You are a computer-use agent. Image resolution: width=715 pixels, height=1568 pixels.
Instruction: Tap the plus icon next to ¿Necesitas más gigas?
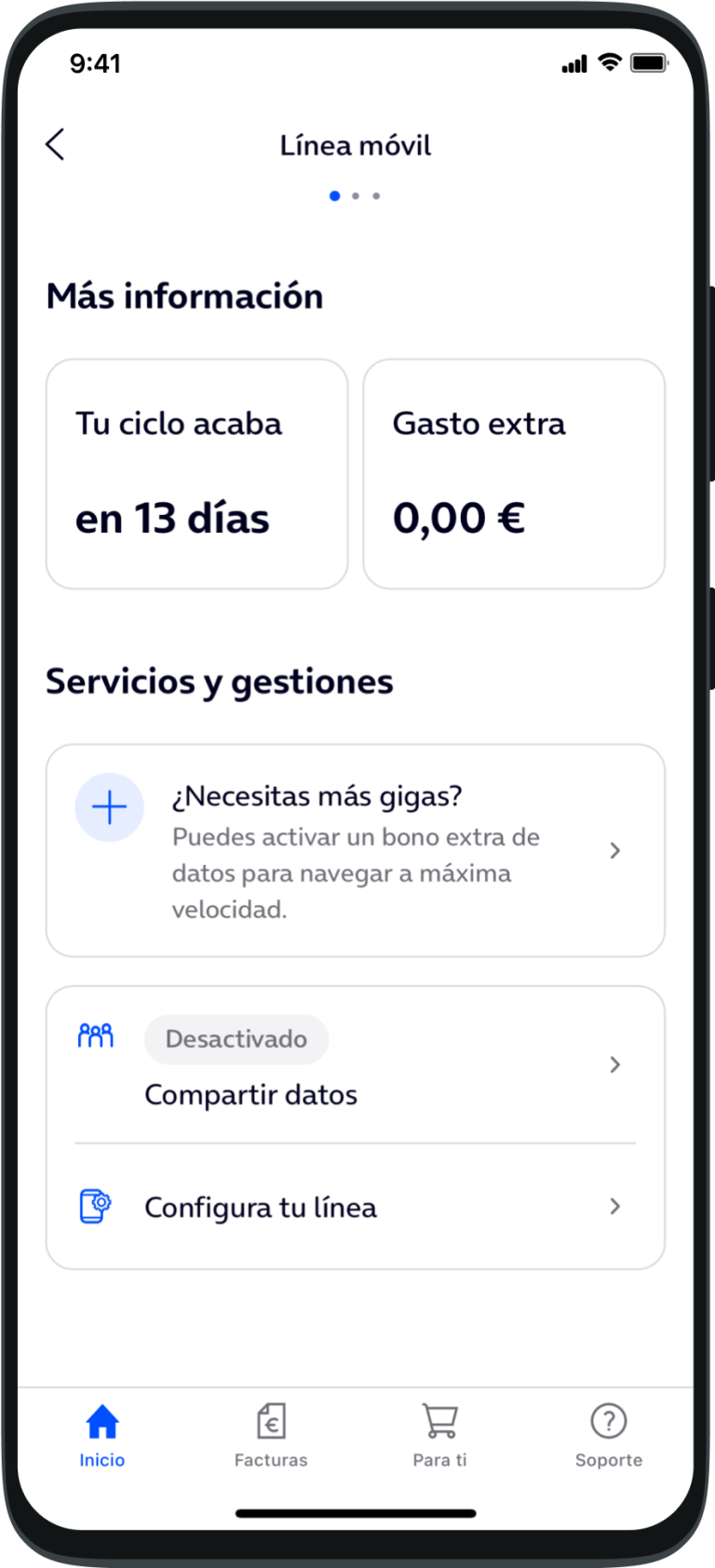coord(109,806)
